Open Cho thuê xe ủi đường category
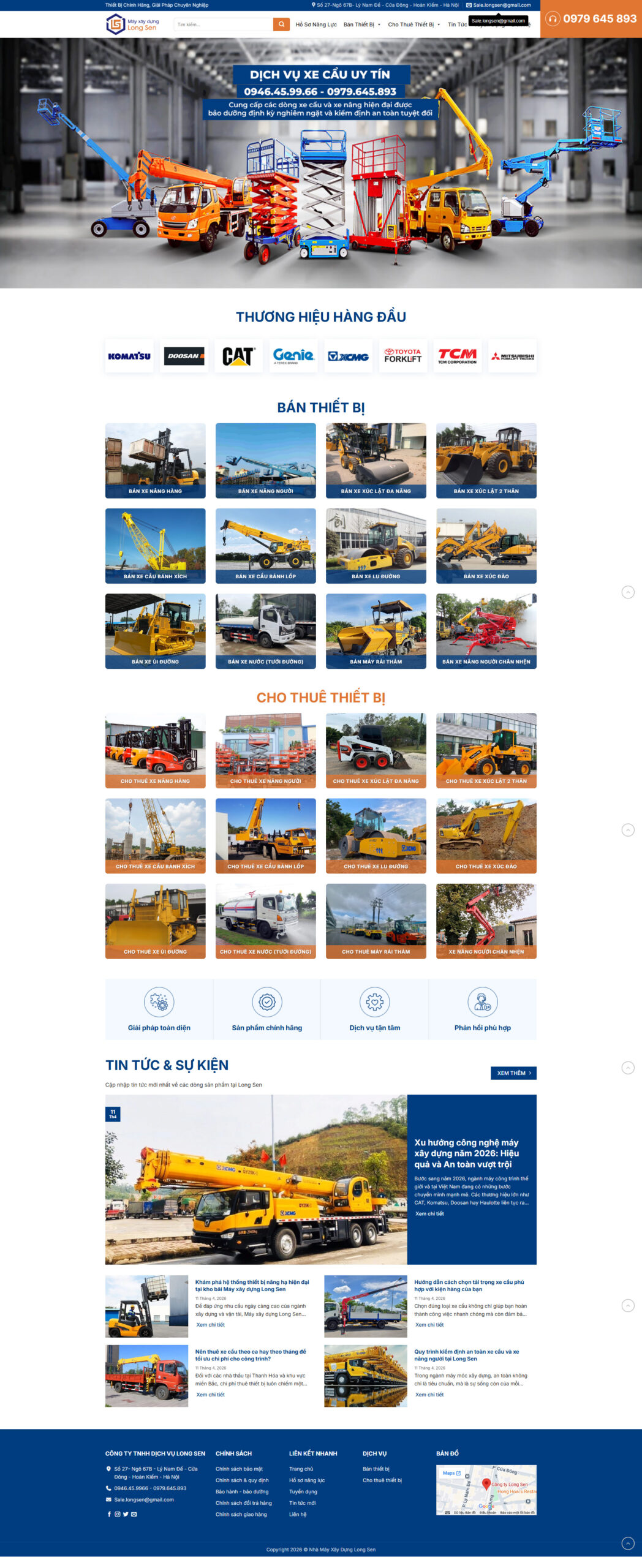This screenshot has height=1568, width=642. 155,921
